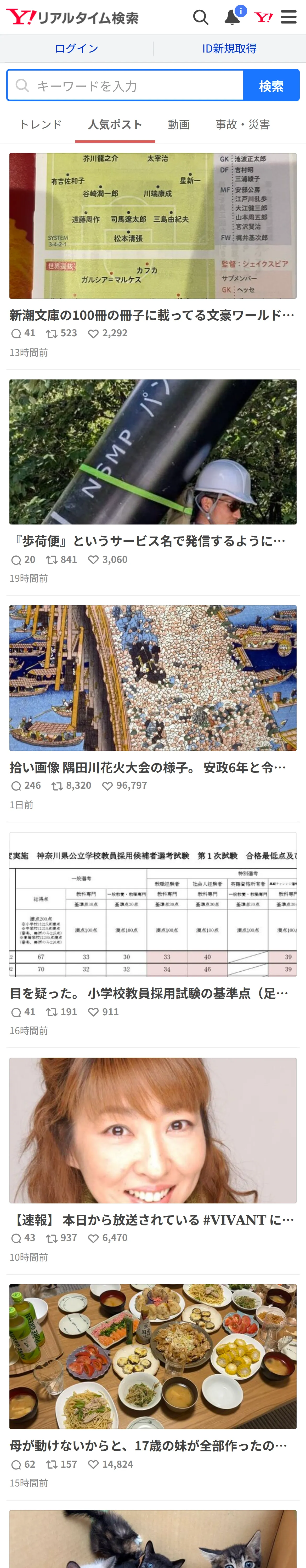Open the notifications bell
306x1568 pixels.
point(233,16)
